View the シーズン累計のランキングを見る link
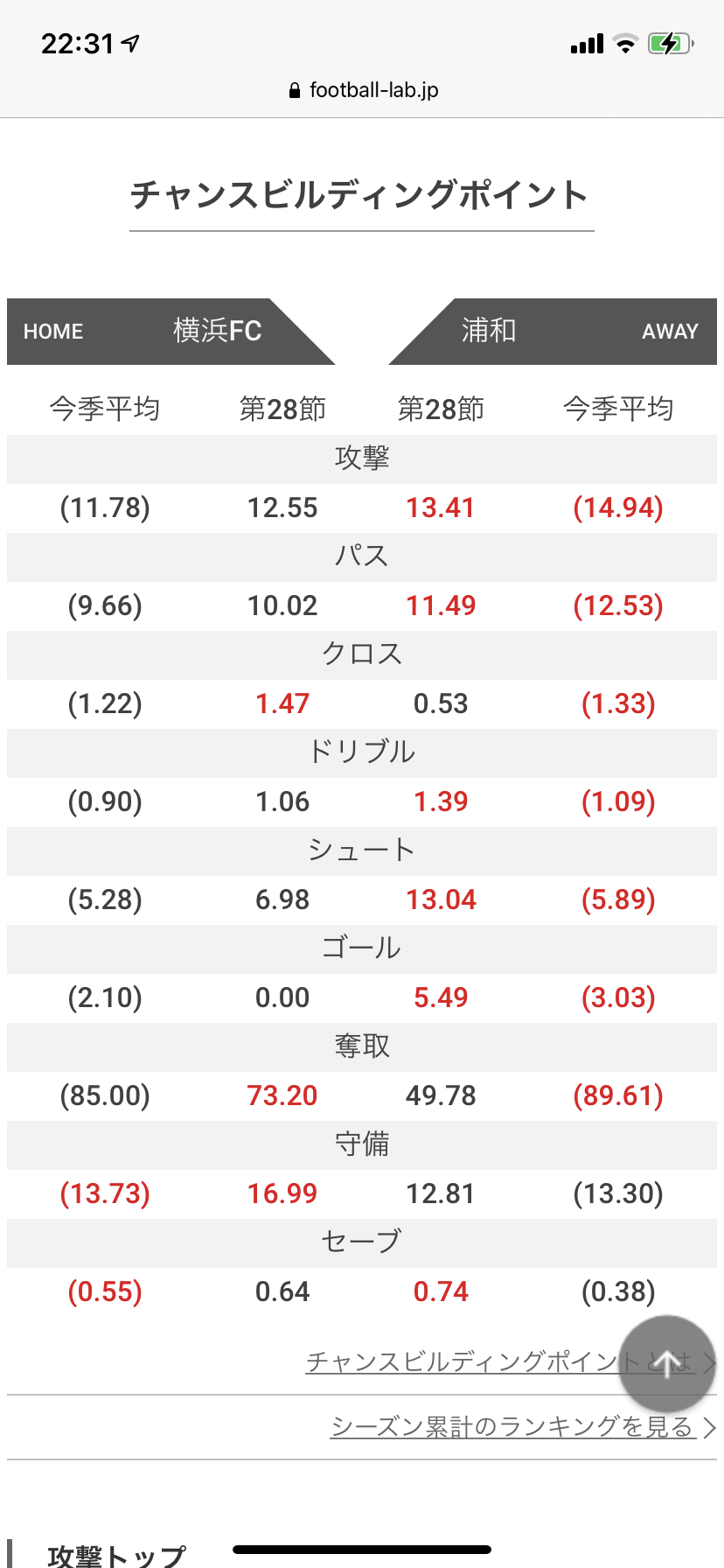This screenshot has height=1568, width=724. 512,1427
